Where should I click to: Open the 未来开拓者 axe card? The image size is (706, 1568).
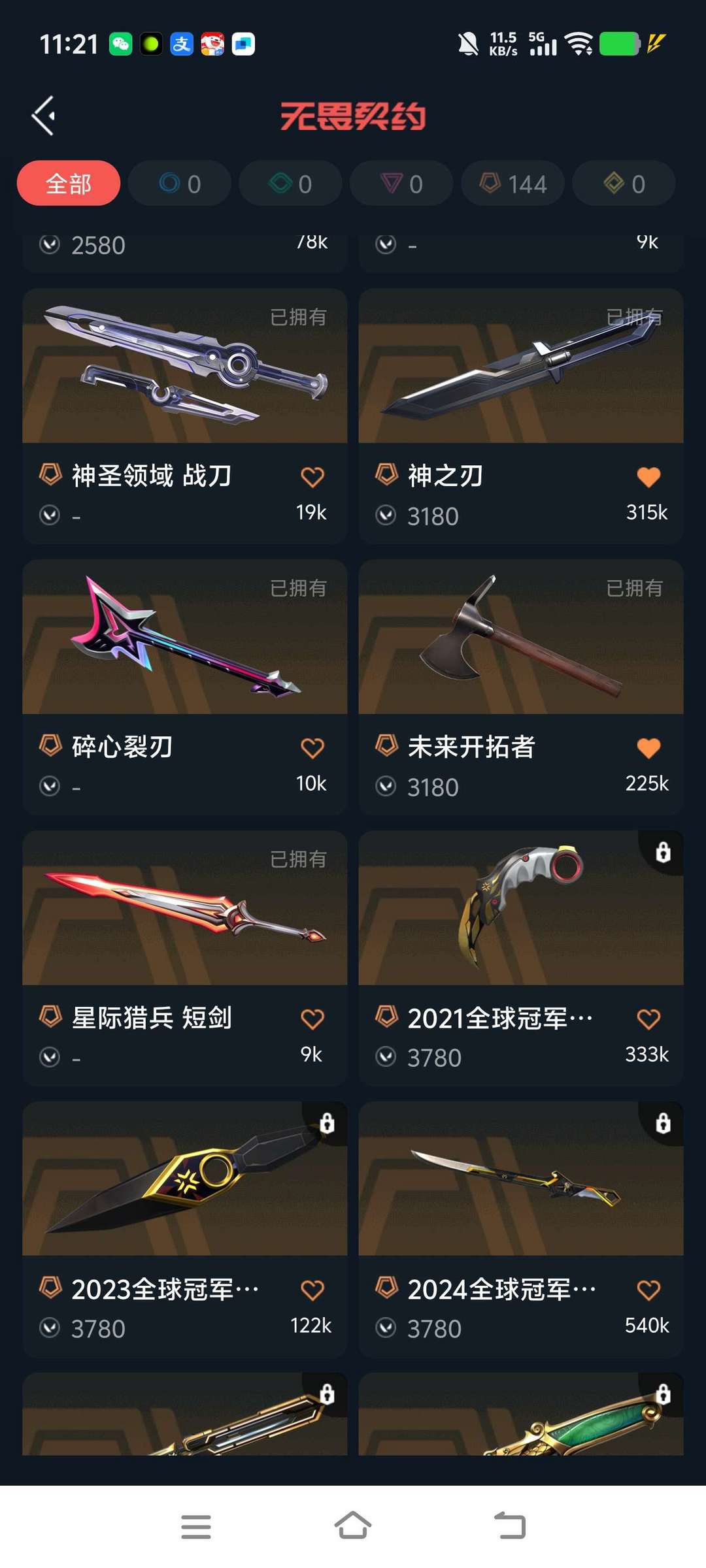click(x=521, y=687)
